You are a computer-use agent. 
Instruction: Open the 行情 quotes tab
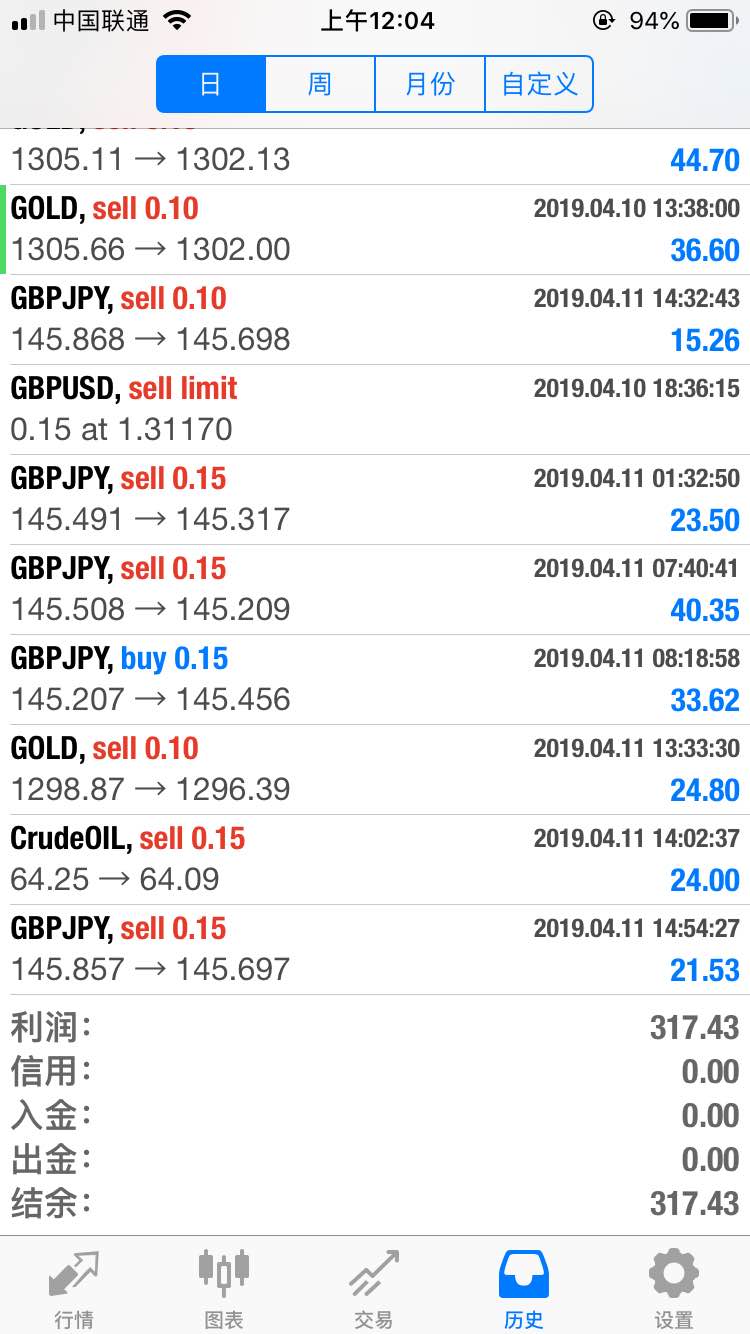74,1288
